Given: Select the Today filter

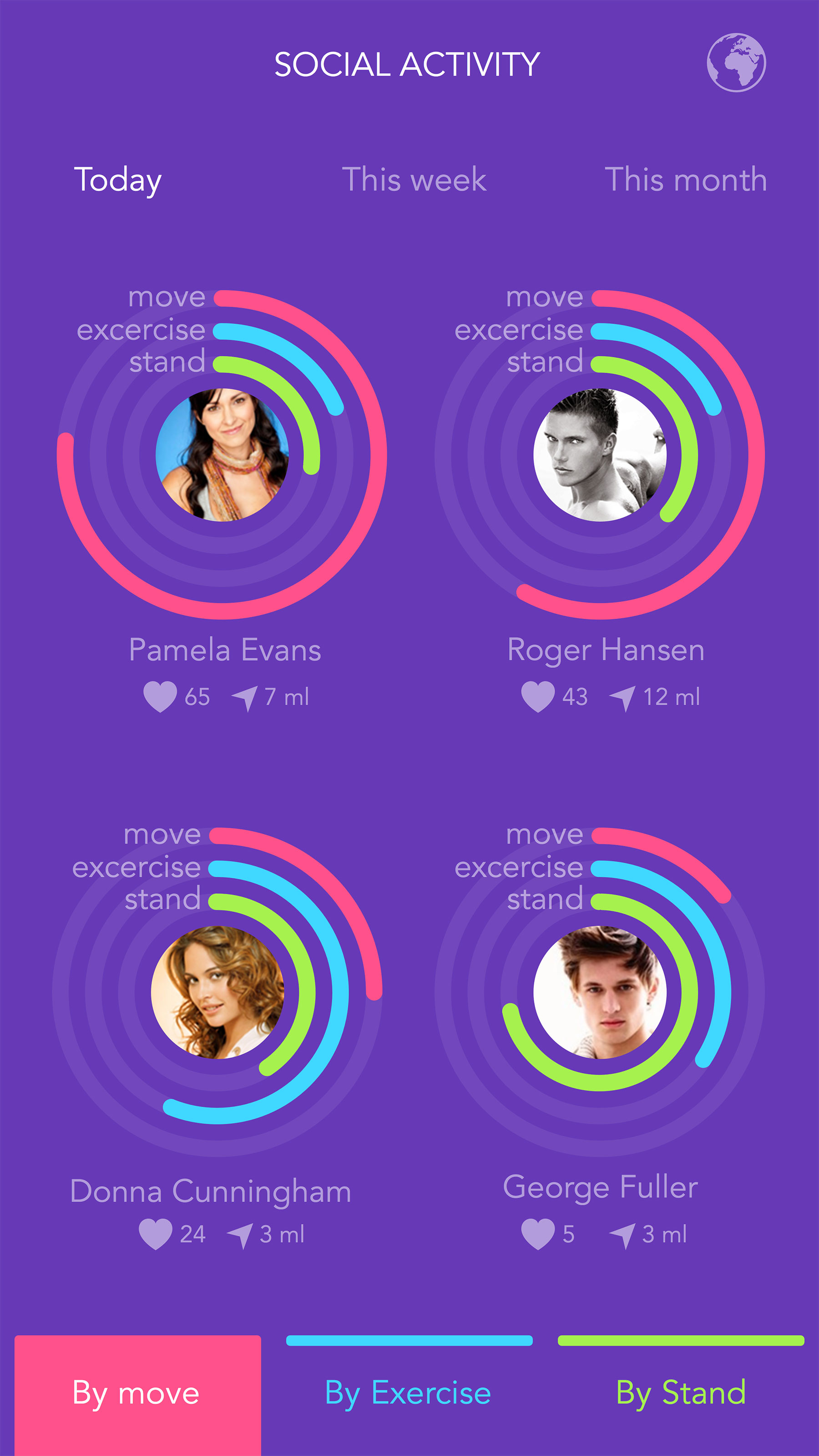Looking at the screenshot, I should click(x=119, y=180).
